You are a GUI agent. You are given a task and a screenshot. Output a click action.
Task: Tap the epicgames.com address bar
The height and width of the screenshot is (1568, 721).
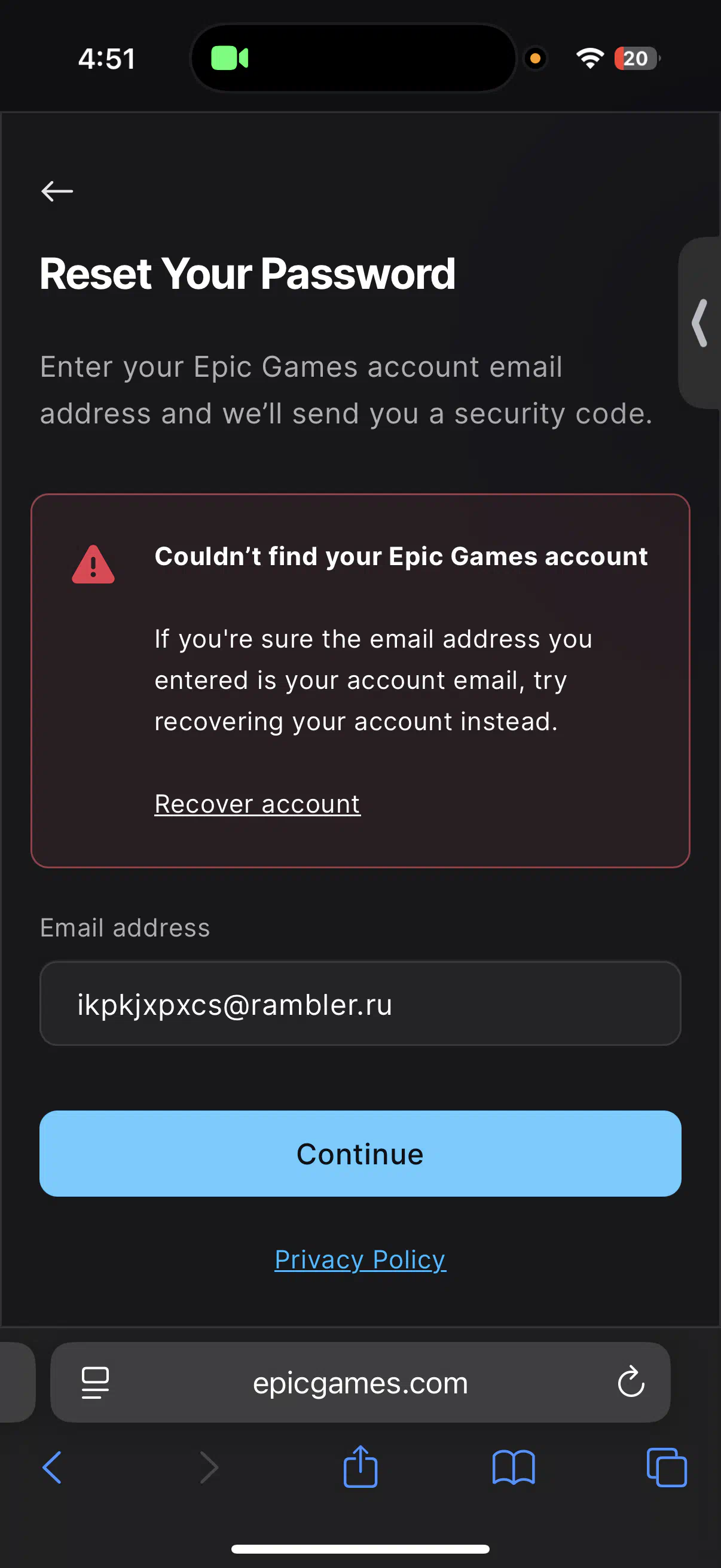360,1383
